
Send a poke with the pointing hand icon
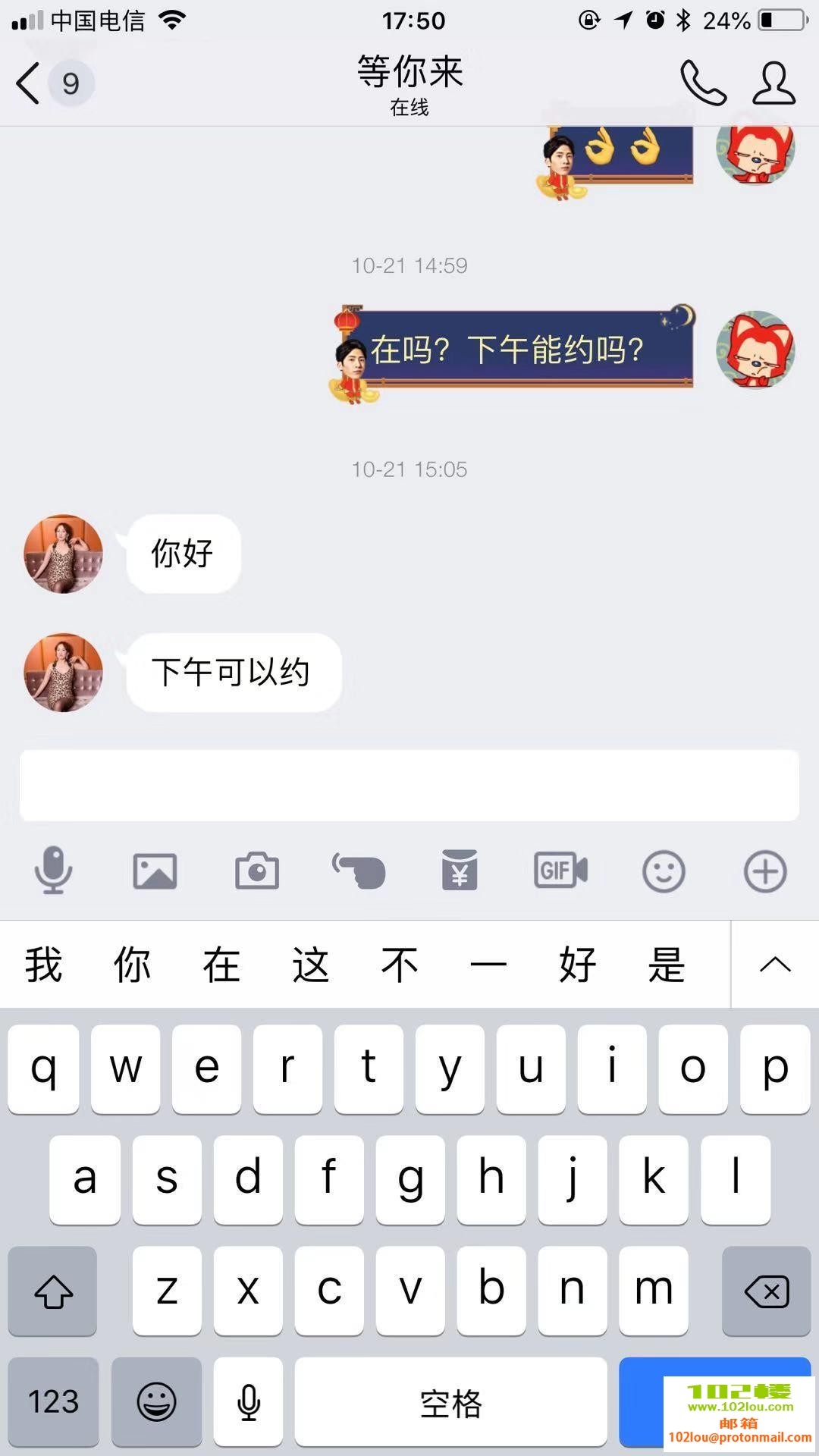[359, 871]
